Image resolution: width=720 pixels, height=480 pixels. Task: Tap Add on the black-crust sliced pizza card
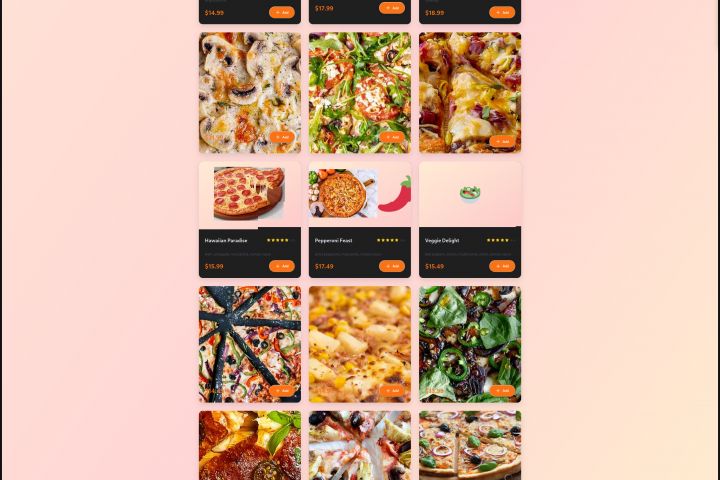(x=282, y=390)
